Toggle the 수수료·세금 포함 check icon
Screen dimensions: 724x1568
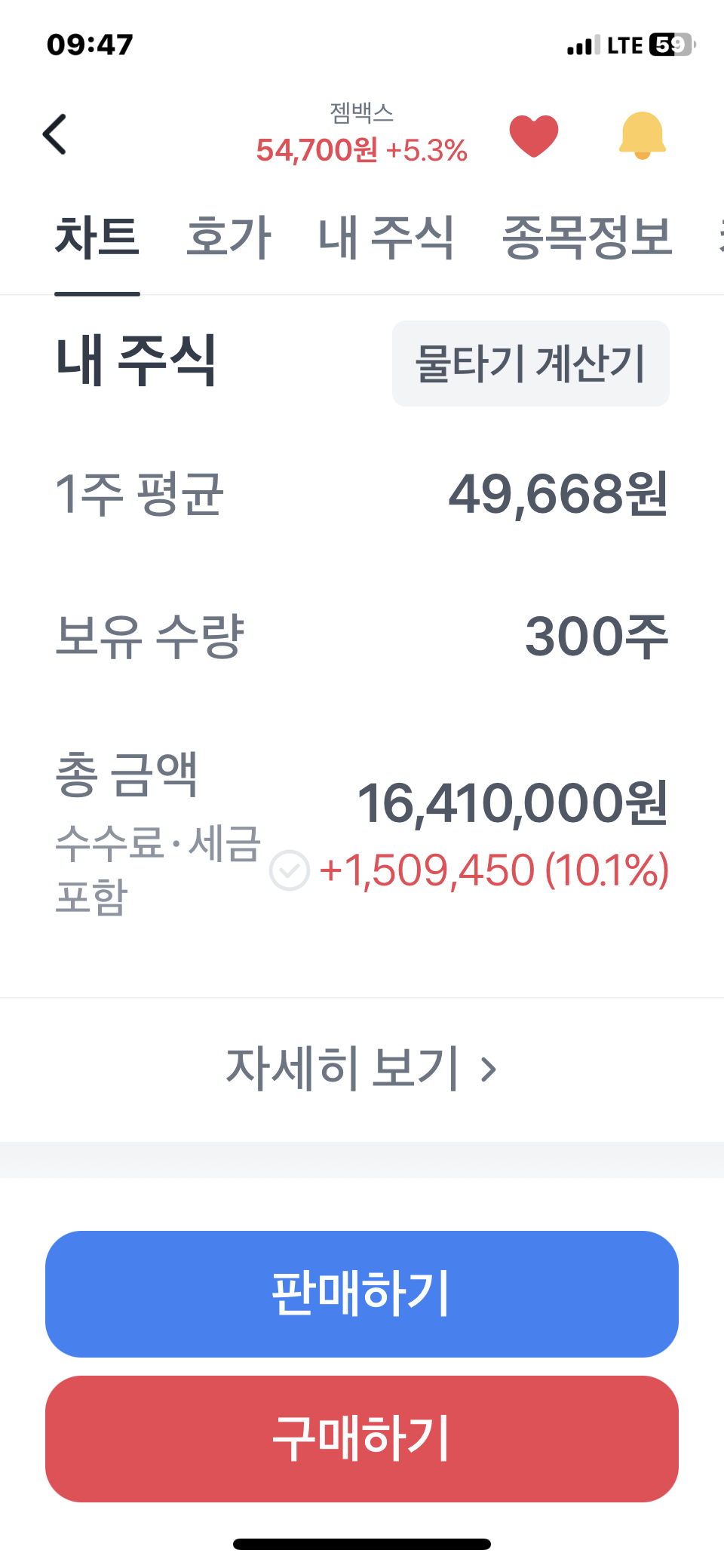290,870
